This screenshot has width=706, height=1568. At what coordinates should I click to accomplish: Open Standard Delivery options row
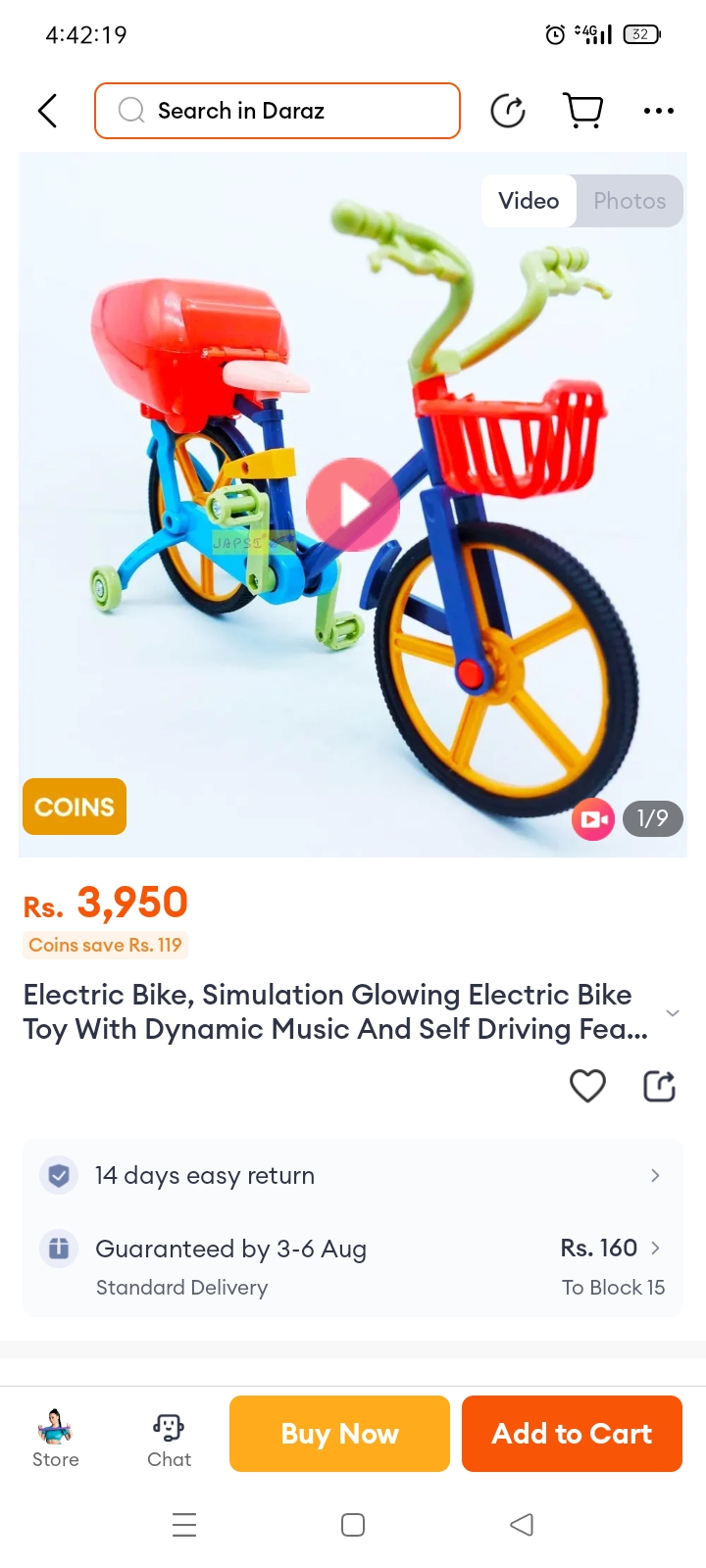coord(353,1266)
